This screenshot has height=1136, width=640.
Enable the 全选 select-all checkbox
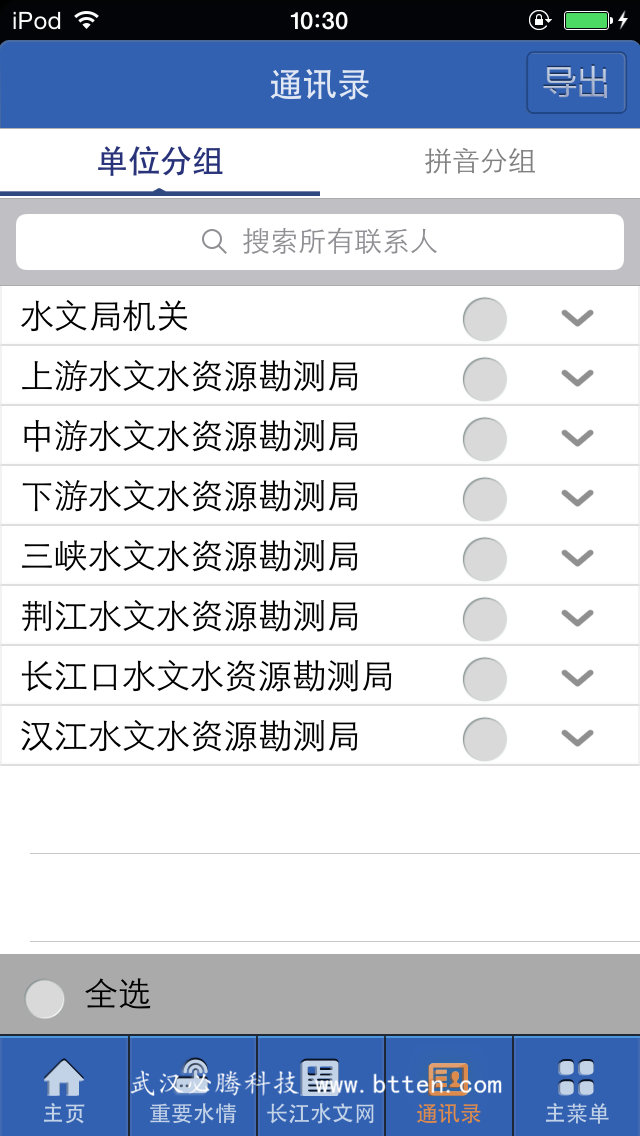coord(45,998)
